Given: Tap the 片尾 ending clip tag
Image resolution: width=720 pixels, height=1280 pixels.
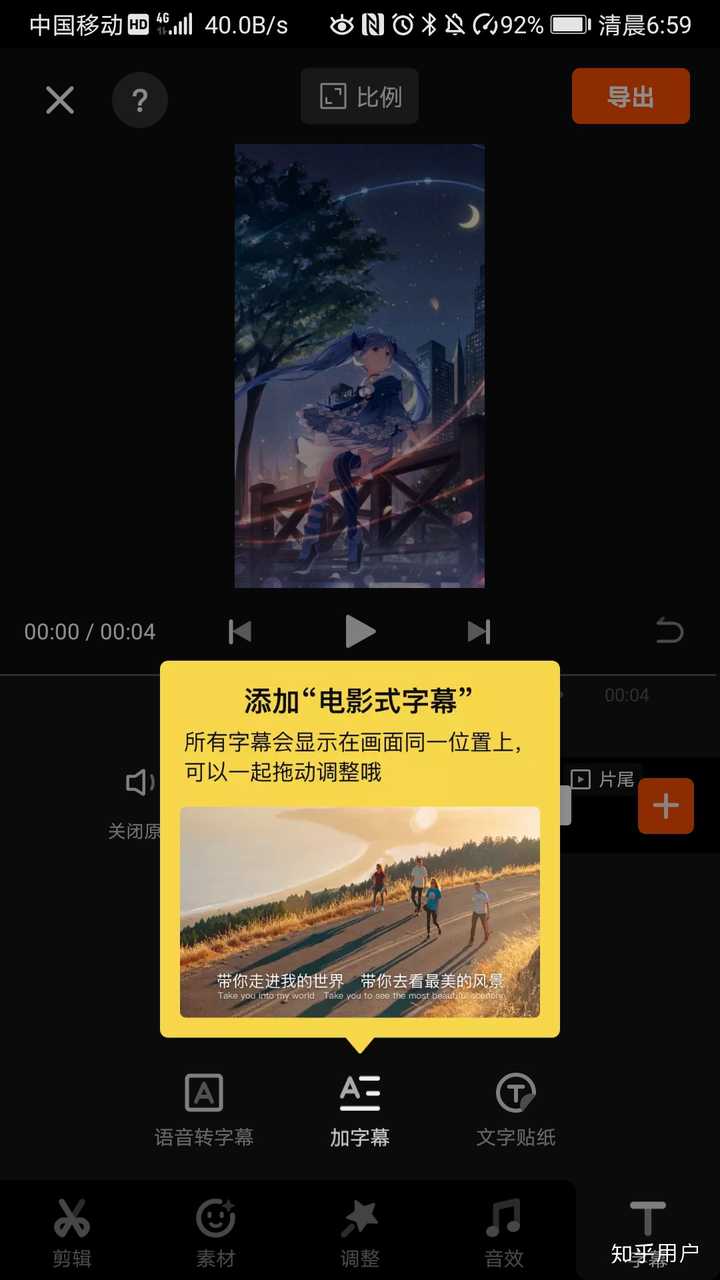Looking at the screenshot, I should coord(602,779).
